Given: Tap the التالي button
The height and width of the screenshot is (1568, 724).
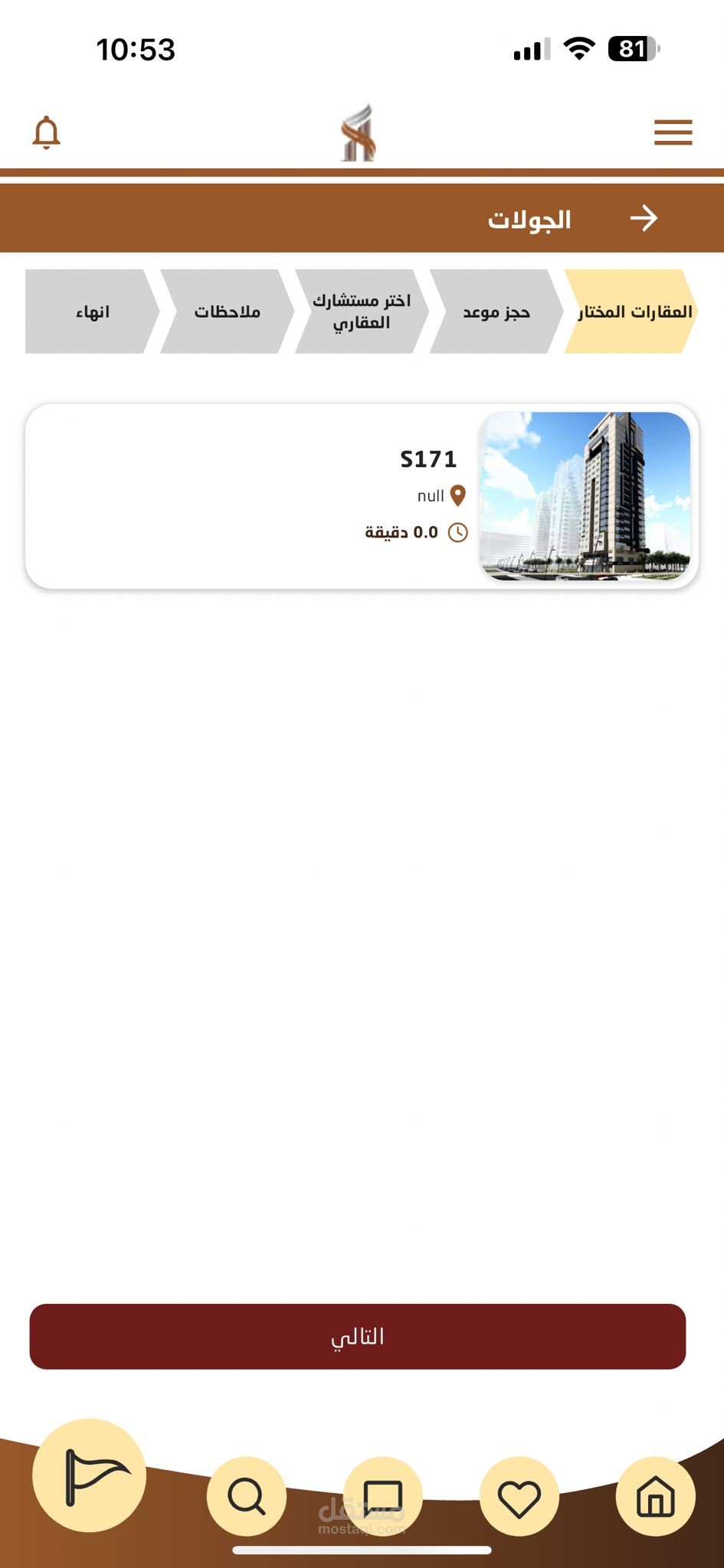Looking at the screenshot, I should coord(358,1336).
